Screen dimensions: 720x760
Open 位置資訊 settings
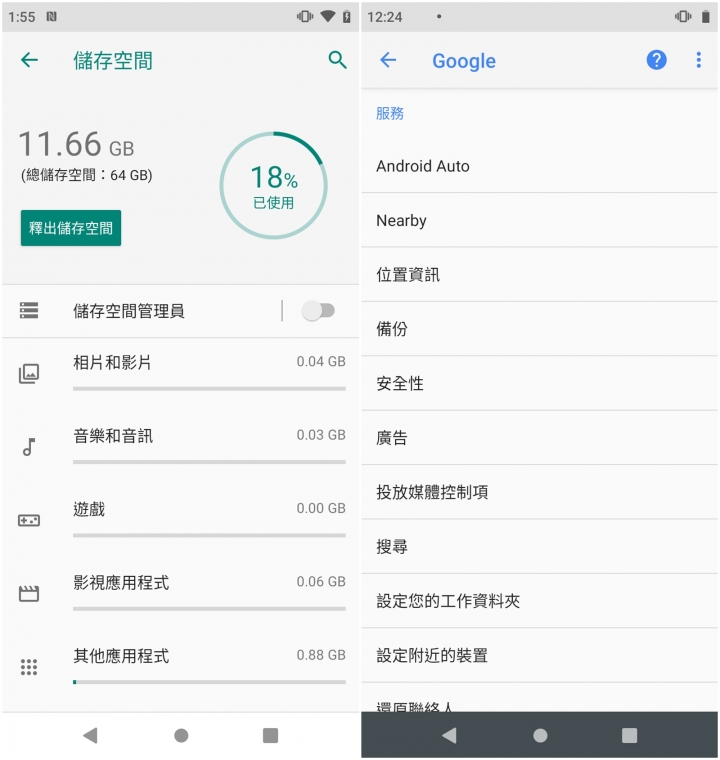tap(540, 275)
